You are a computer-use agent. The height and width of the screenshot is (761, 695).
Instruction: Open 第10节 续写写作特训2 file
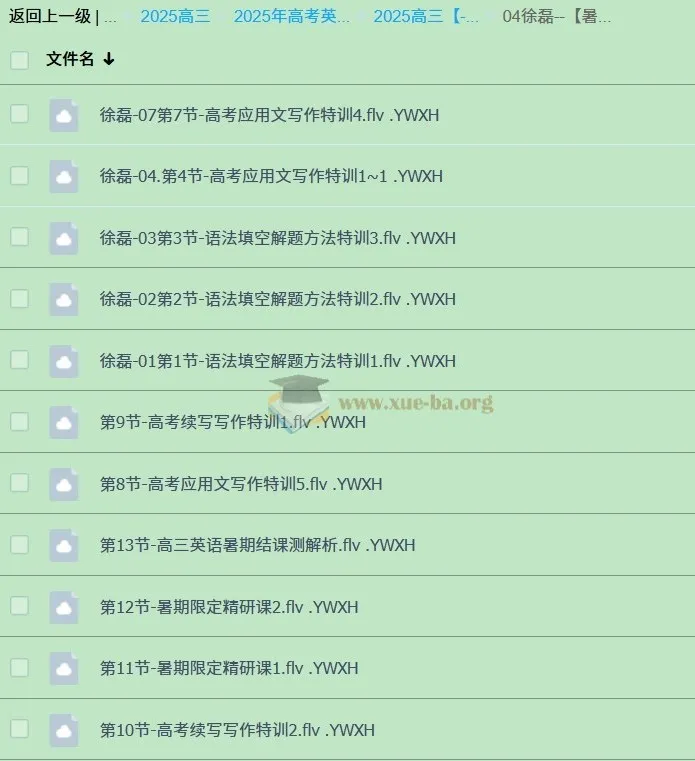237,730
